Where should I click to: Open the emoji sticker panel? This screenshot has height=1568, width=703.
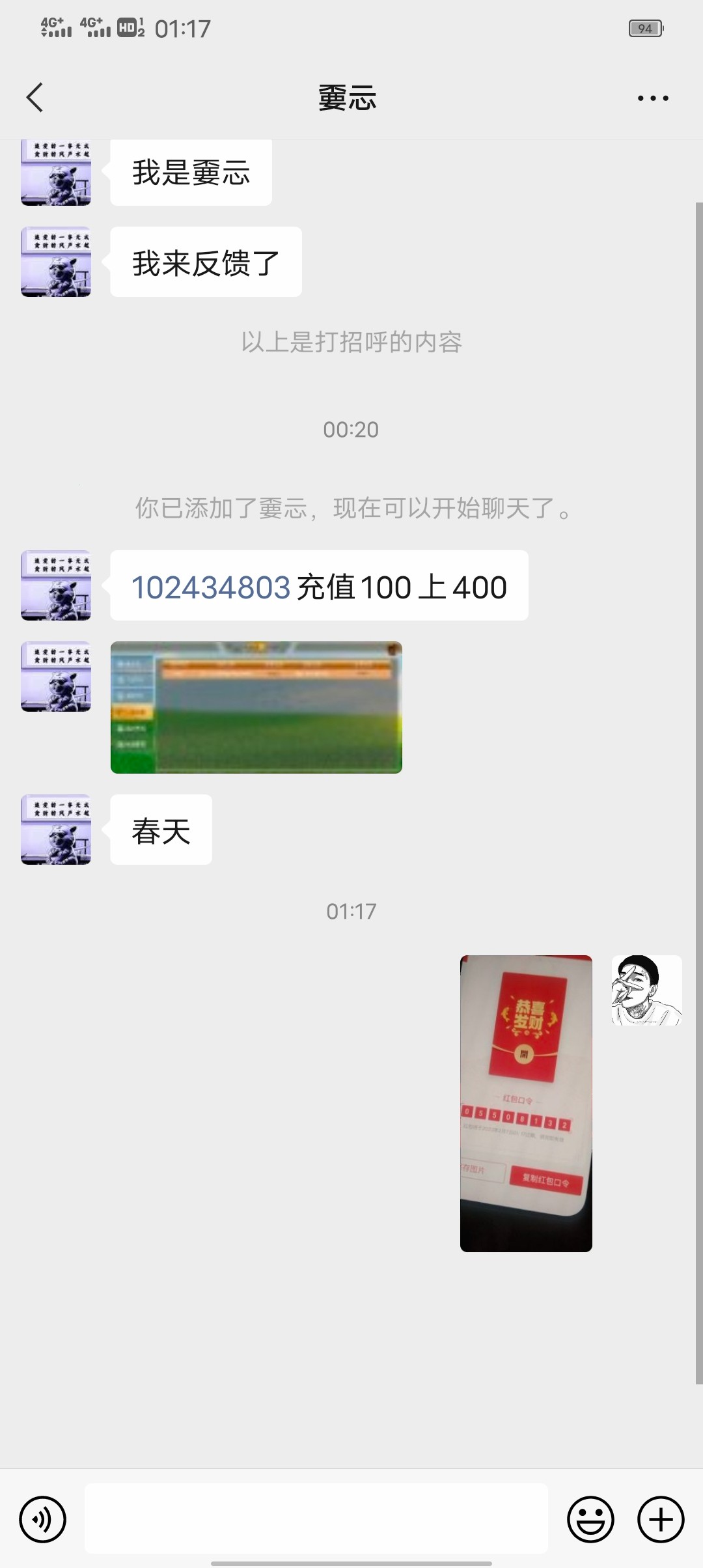[x=590, y=1520]
